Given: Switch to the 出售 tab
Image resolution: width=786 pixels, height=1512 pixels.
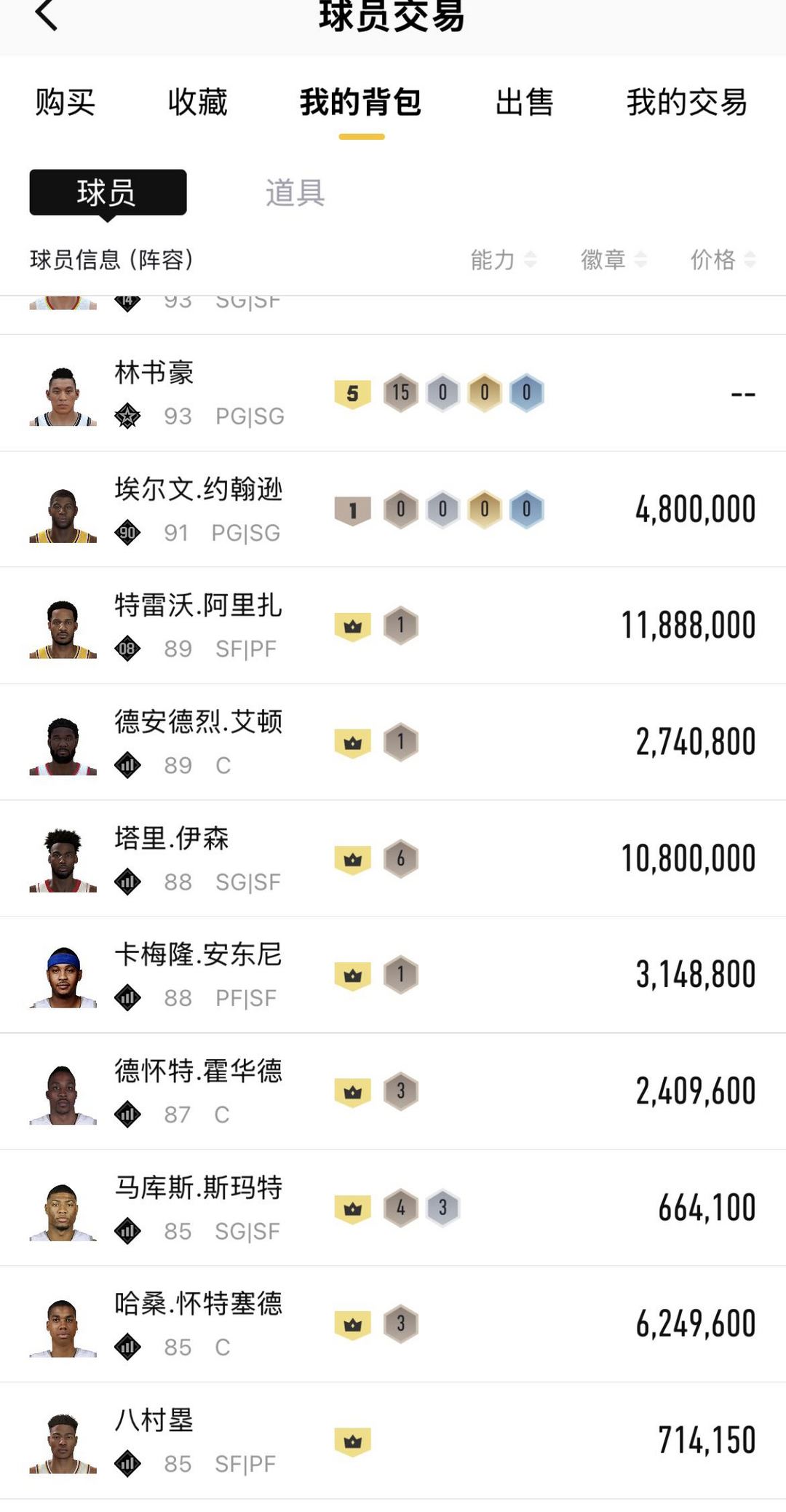Looking at the screenshot, I should (x=525, y=103).
